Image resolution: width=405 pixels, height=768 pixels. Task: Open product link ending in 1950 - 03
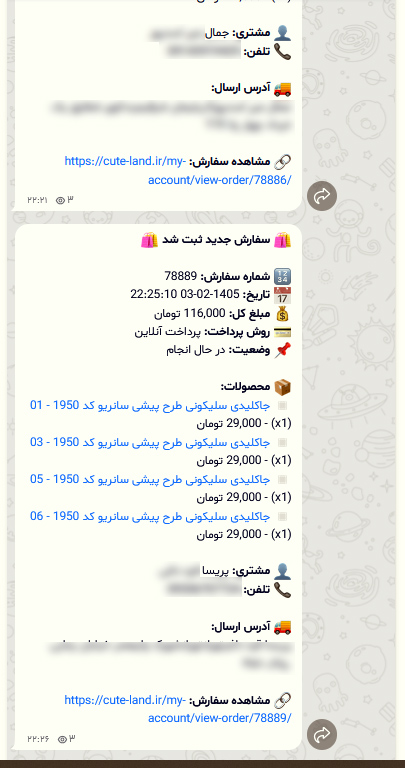[150, 442]
